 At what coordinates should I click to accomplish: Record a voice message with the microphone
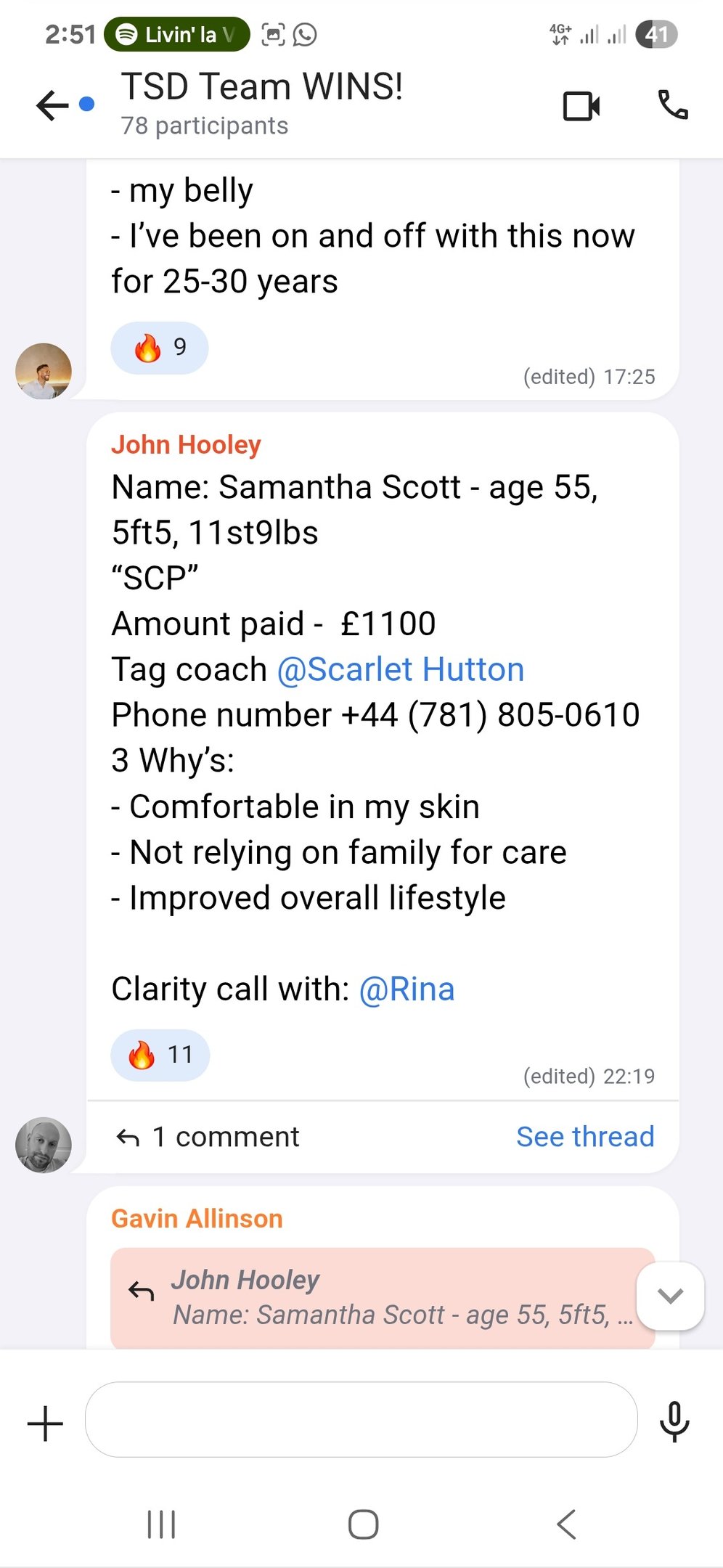674,1421
